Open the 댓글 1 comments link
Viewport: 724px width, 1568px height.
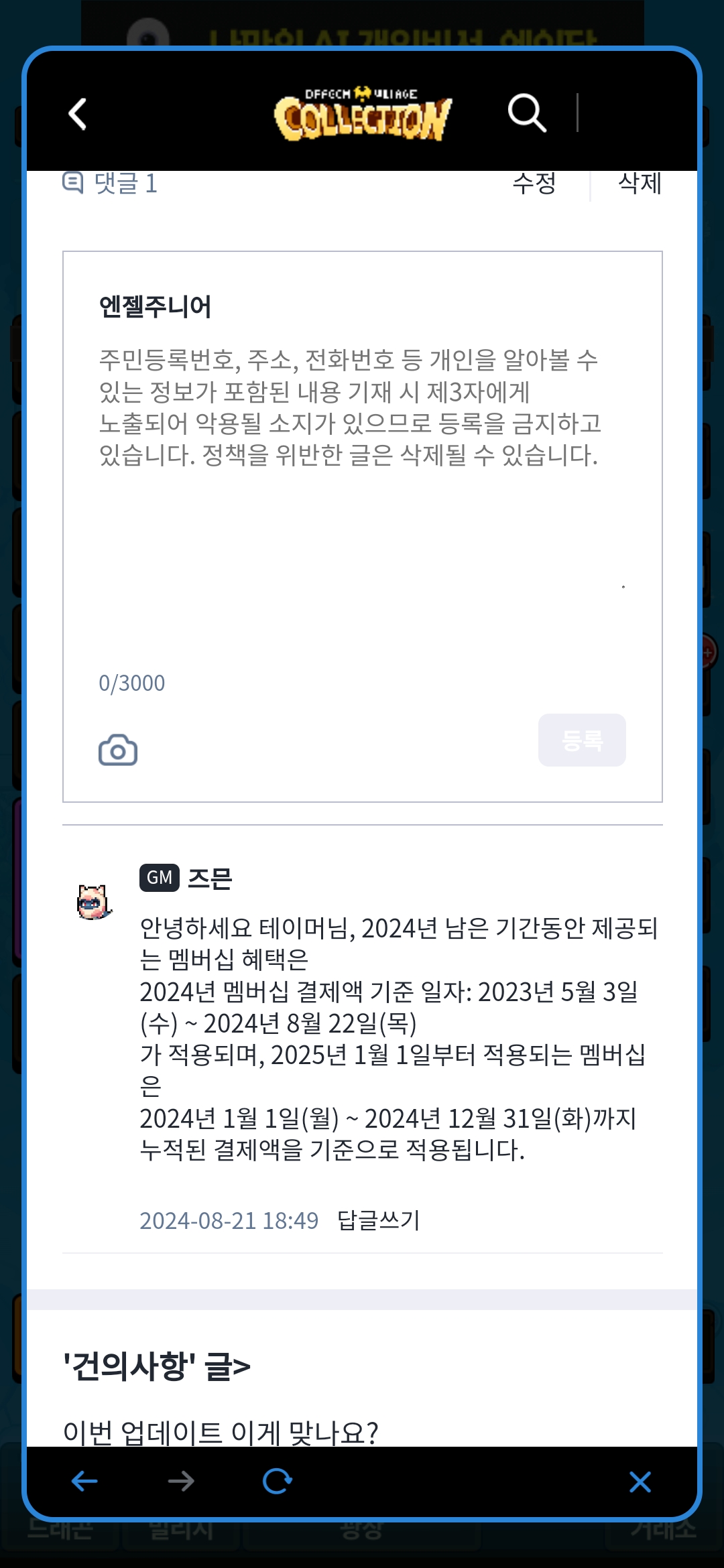click(110, 183)
